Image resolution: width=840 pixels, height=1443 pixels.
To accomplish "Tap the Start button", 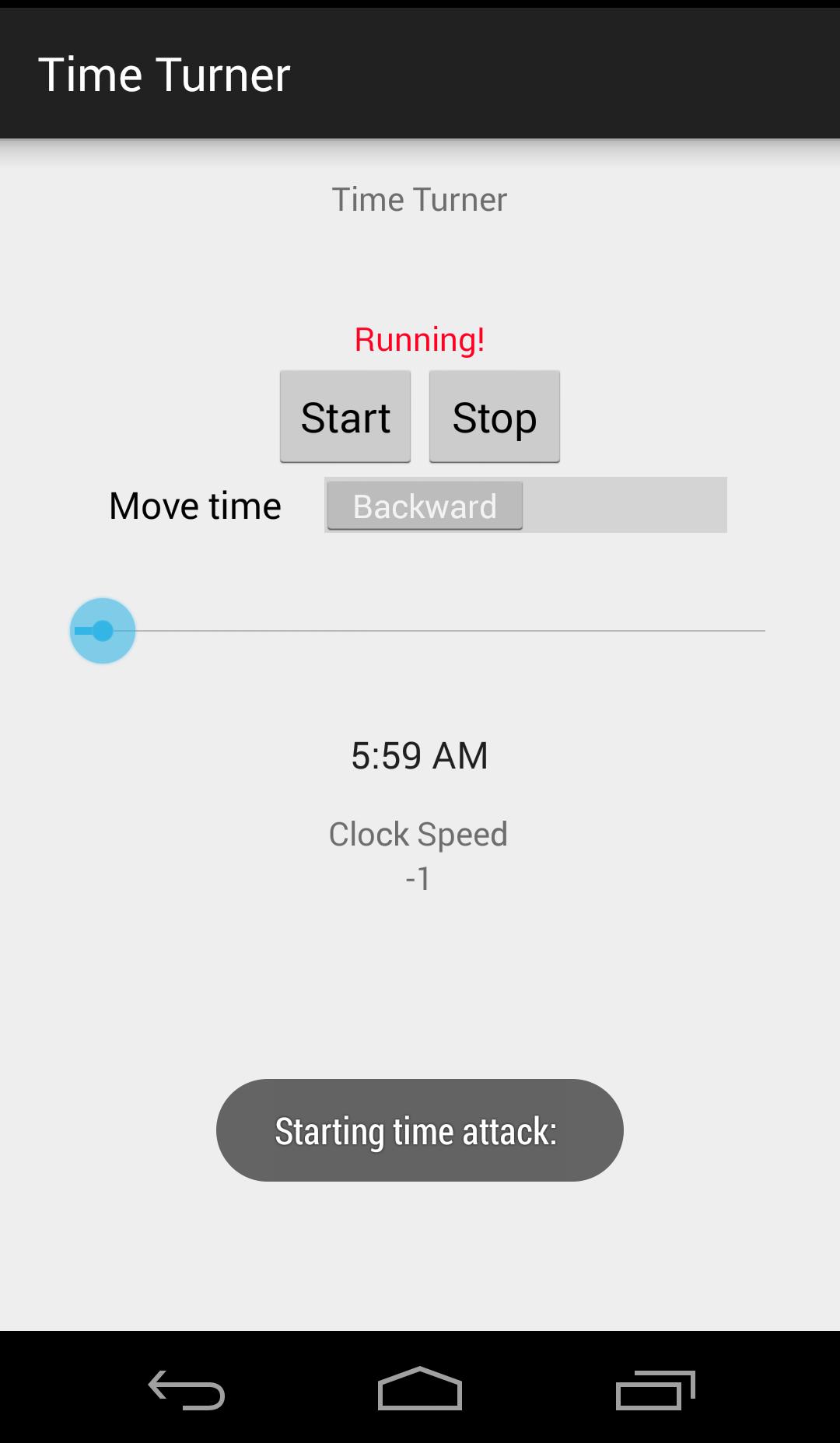I will click(x=345, y=417).
